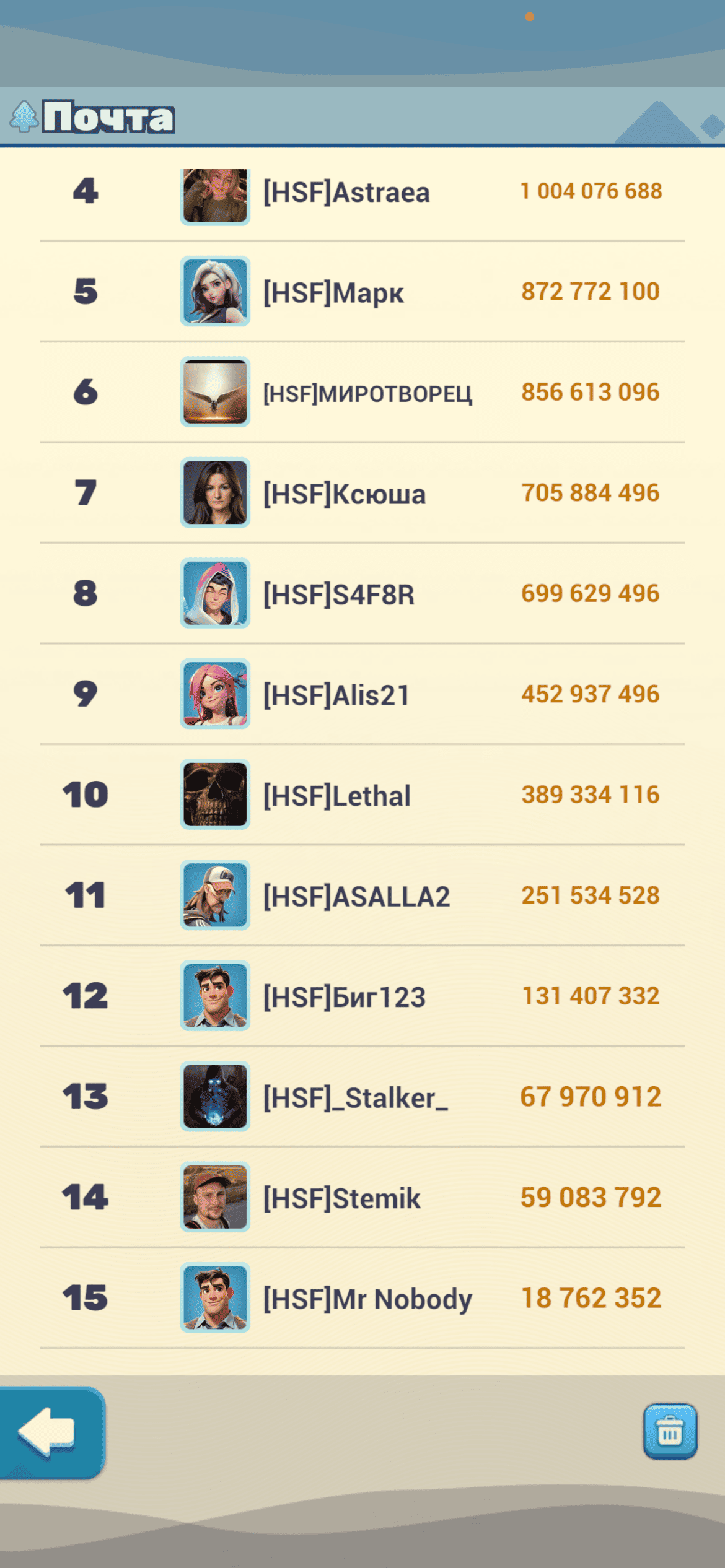This screenshot has height=1568, width=725.
Task: View [HSF]Биг123's avatar
Action: pos(215,996)
